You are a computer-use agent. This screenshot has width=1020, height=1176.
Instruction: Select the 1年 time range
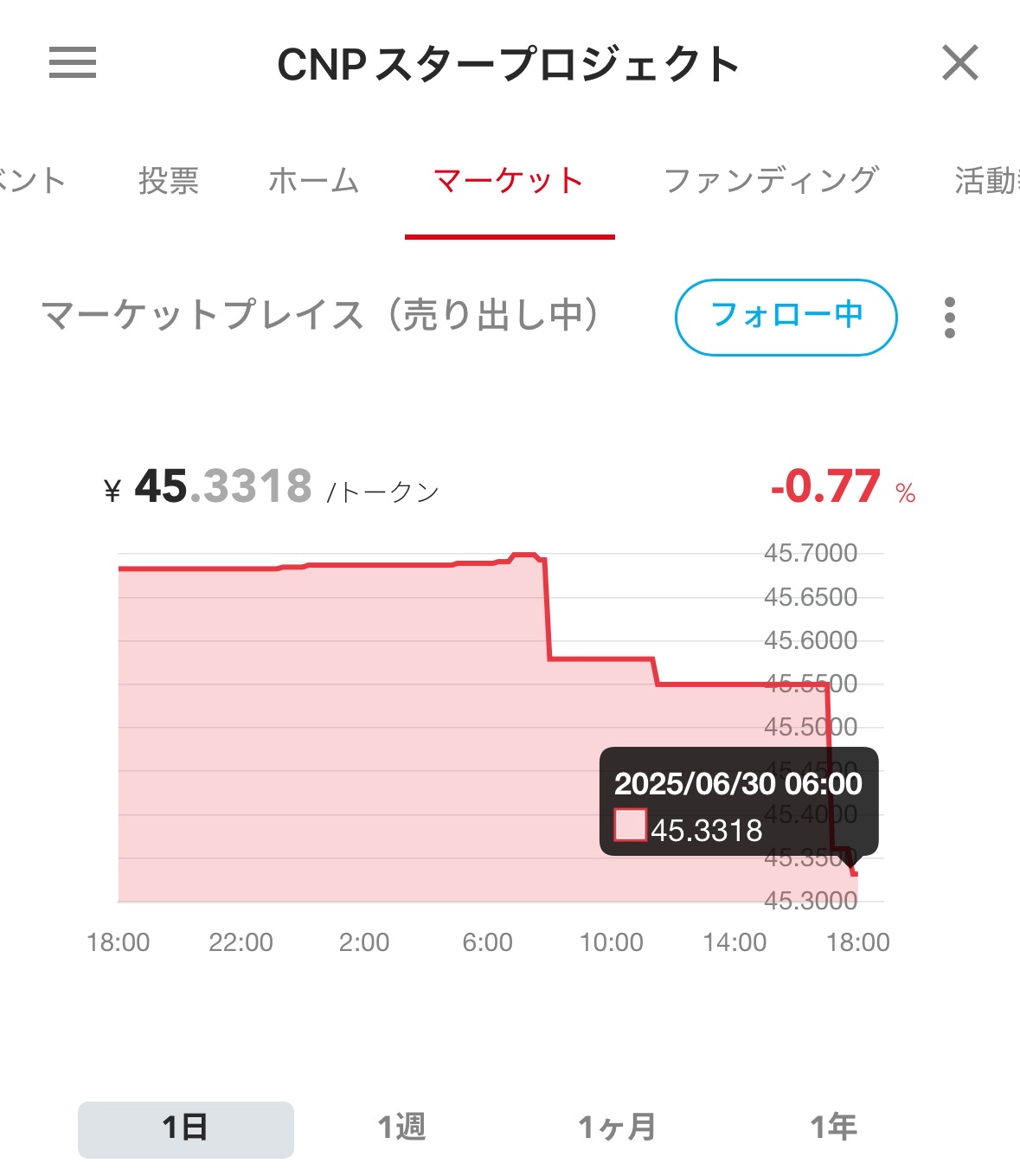coord(834,1126)
